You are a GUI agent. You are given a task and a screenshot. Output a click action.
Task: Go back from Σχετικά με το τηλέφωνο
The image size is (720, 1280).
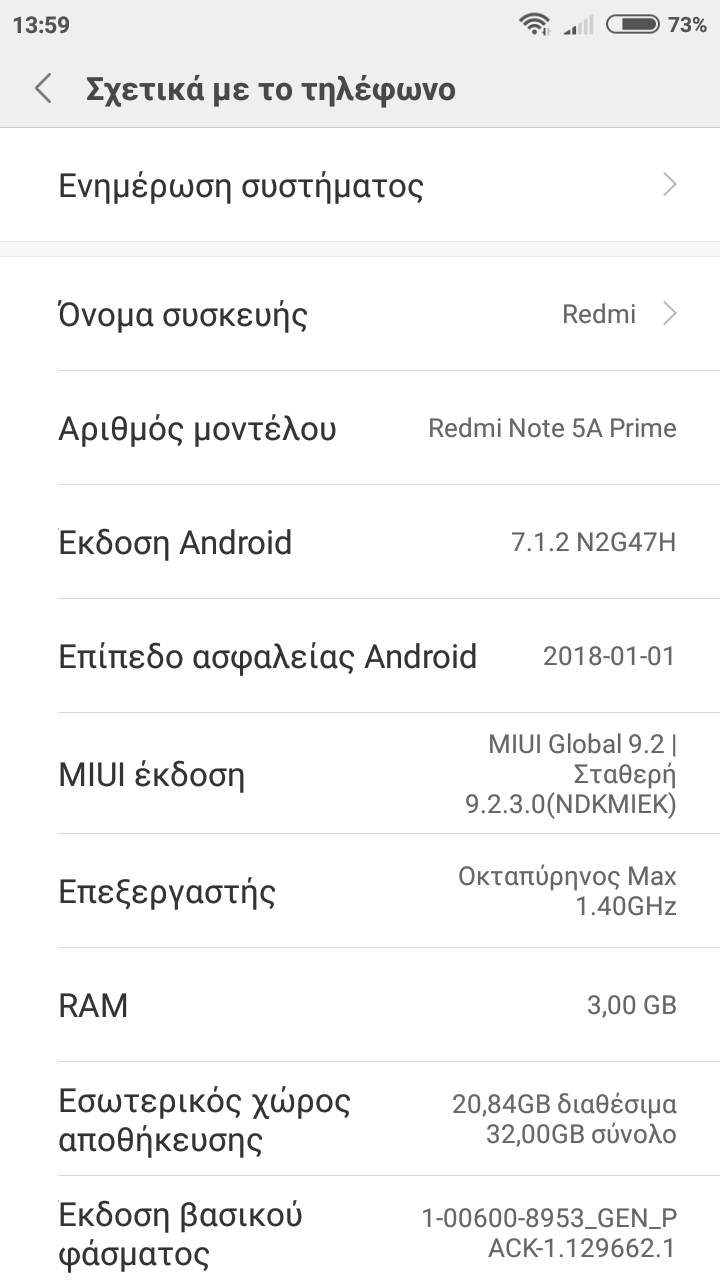[43, 89]
